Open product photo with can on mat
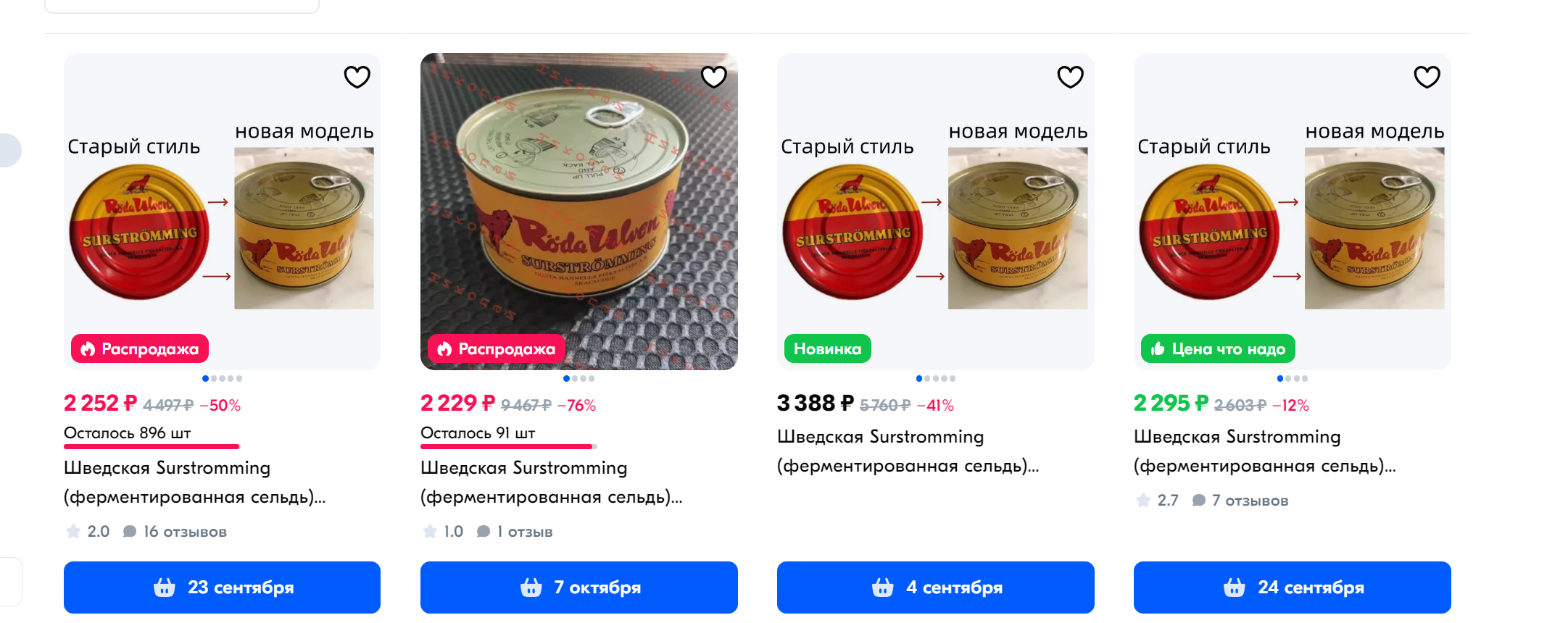This screenshot has height=623, width=1568. point(578,210)
